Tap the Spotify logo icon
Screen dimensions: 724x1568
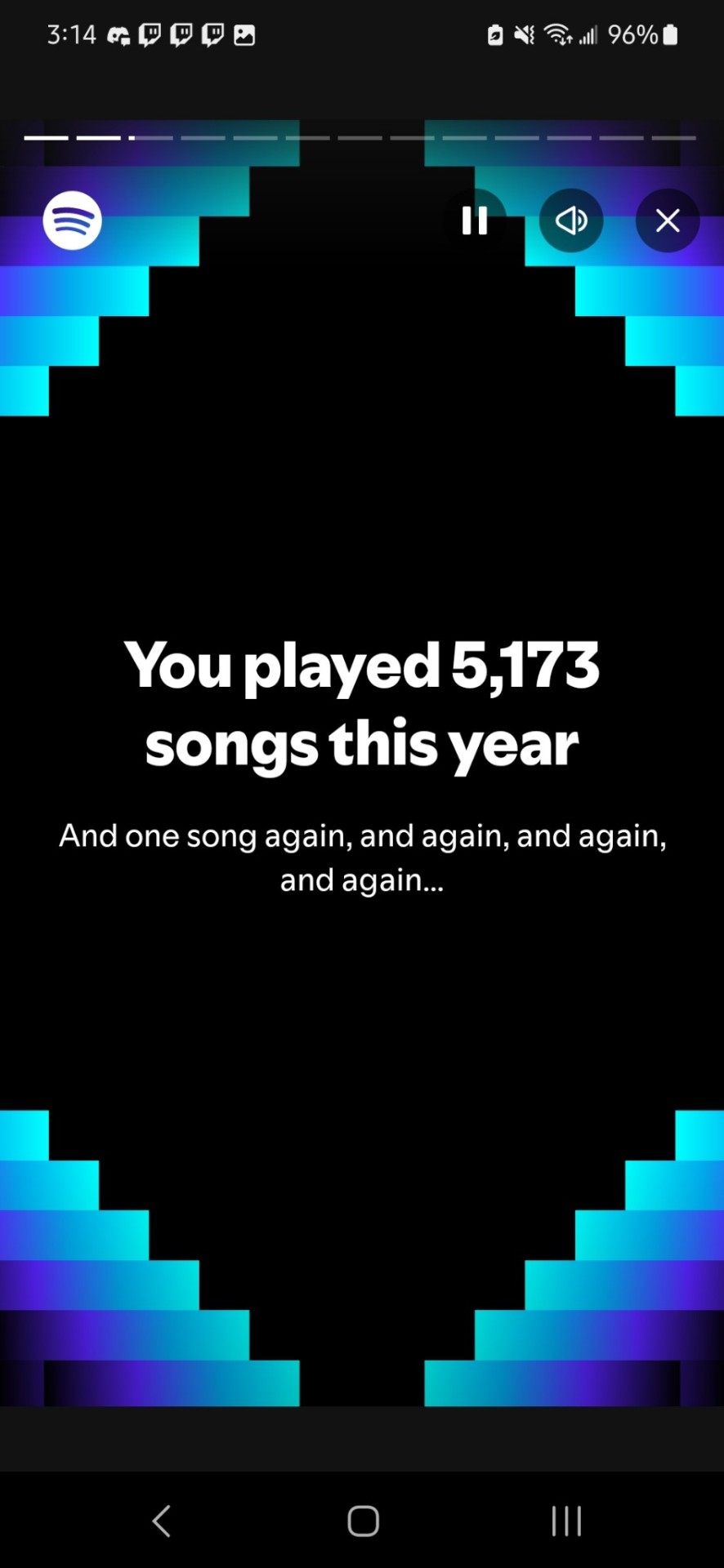point(73,220)
